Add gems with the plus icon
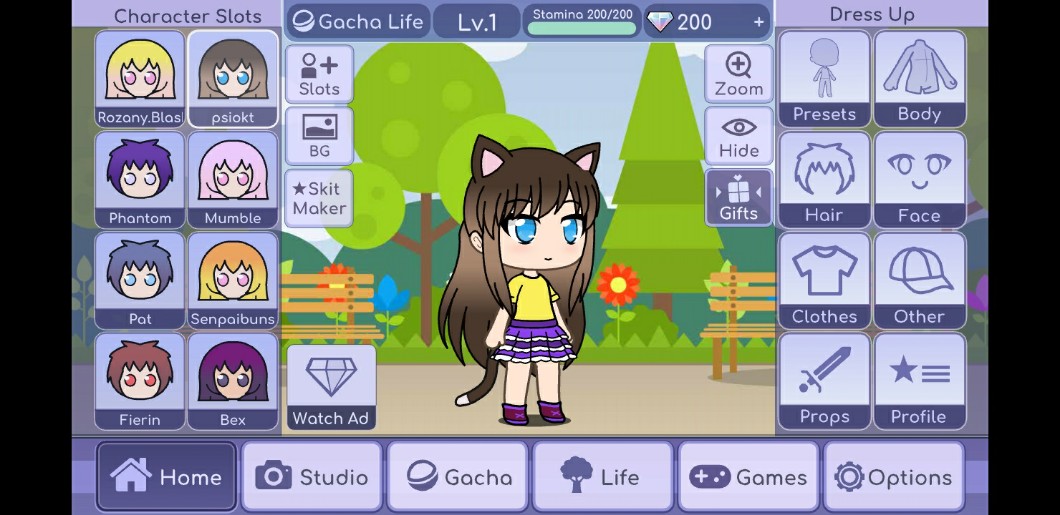 point(758,22)
